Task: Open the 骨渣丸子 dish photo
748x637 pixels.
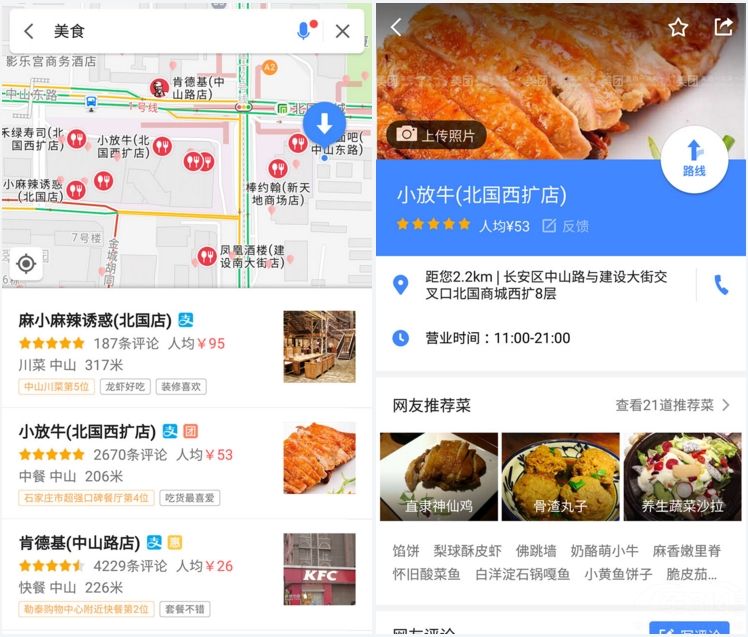Action: [560, 477]
